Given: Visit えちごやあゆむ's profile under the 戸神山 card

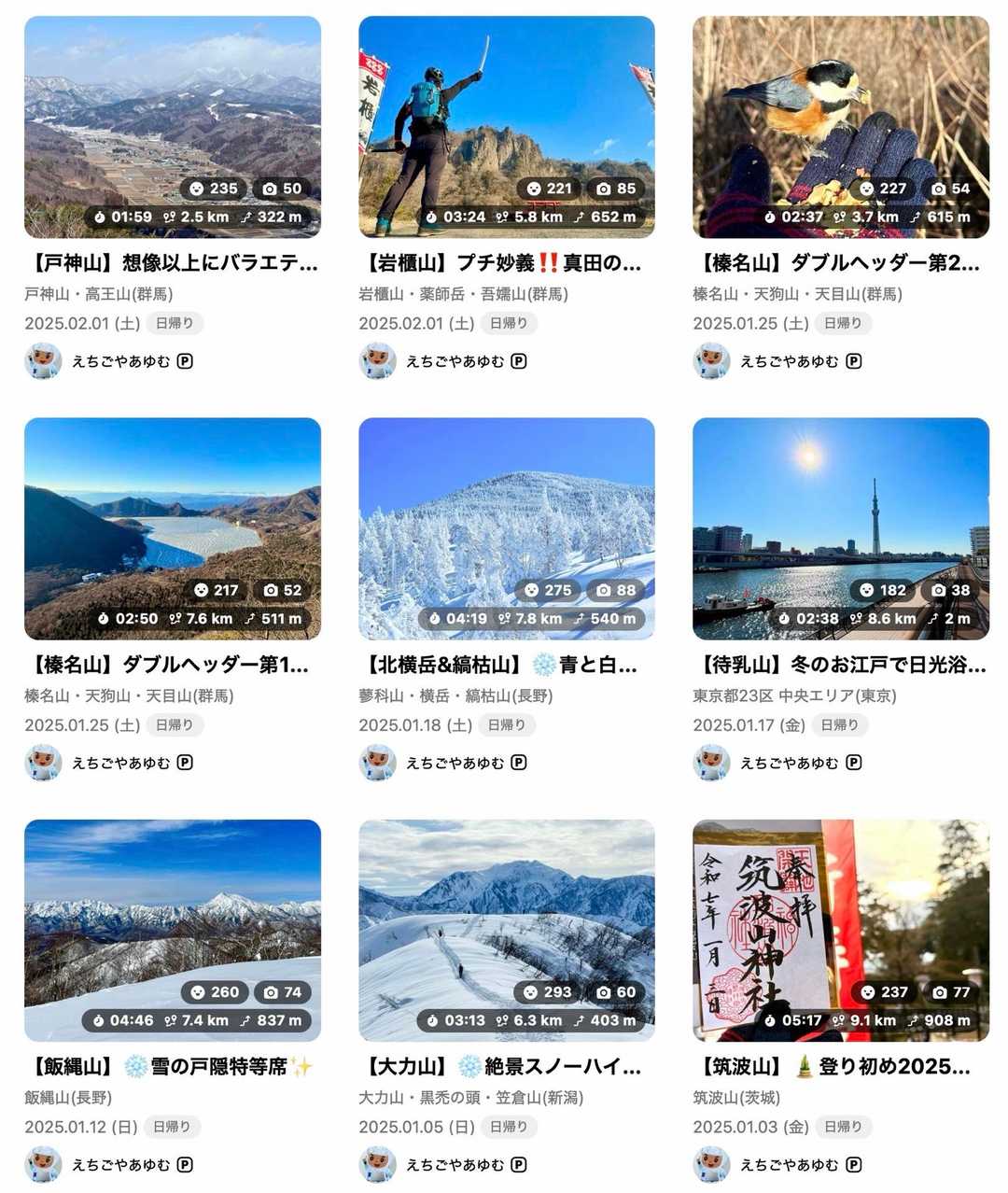Looking at the screenshot, I should pyautogui.click(x=120, y=361).
